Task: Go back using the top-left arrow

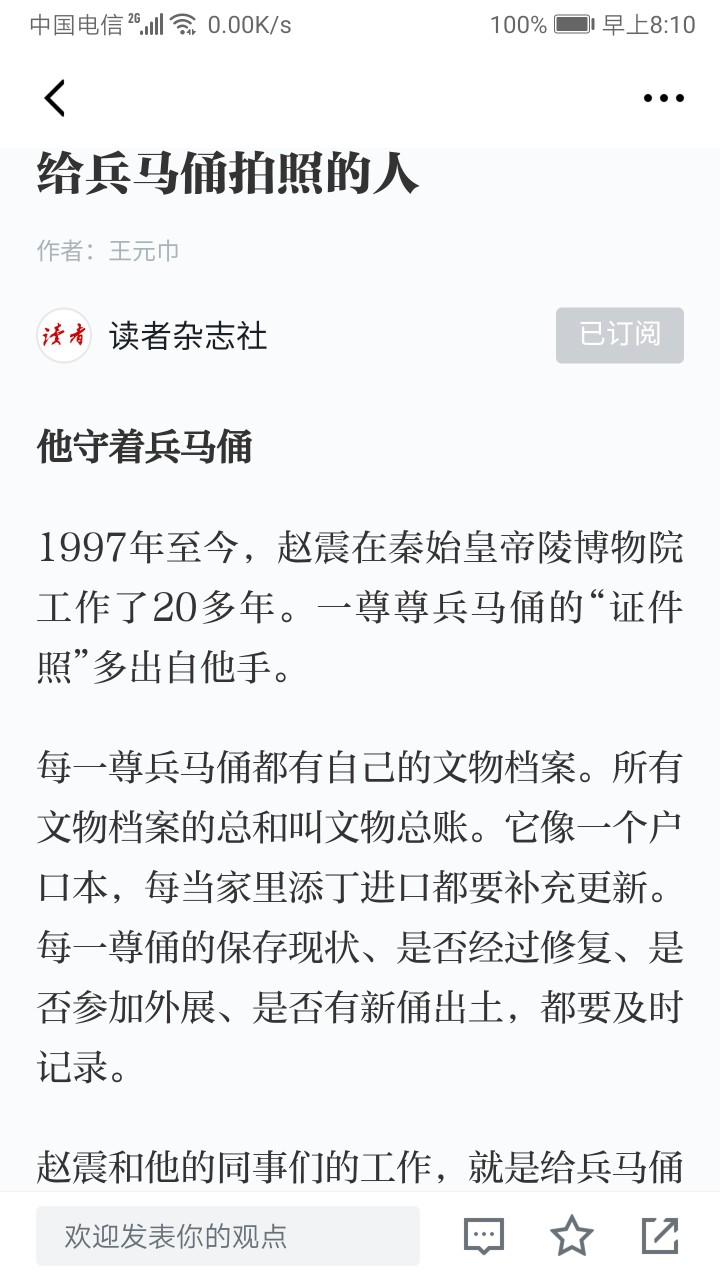Action: tap(54, 98)
